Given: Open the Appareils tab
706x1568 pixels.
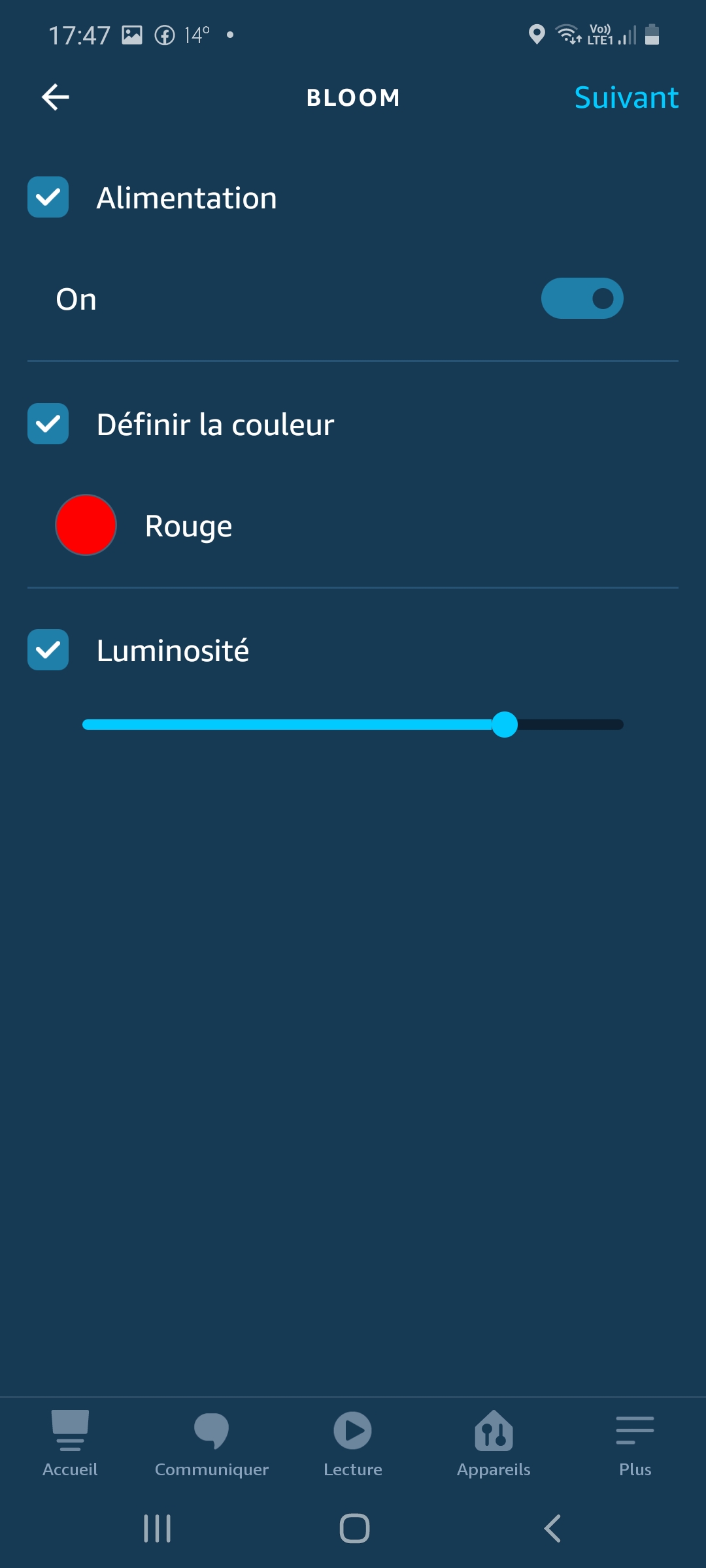Looking at the screenshot, I should pyautogui.click(x=494, y=1444).
